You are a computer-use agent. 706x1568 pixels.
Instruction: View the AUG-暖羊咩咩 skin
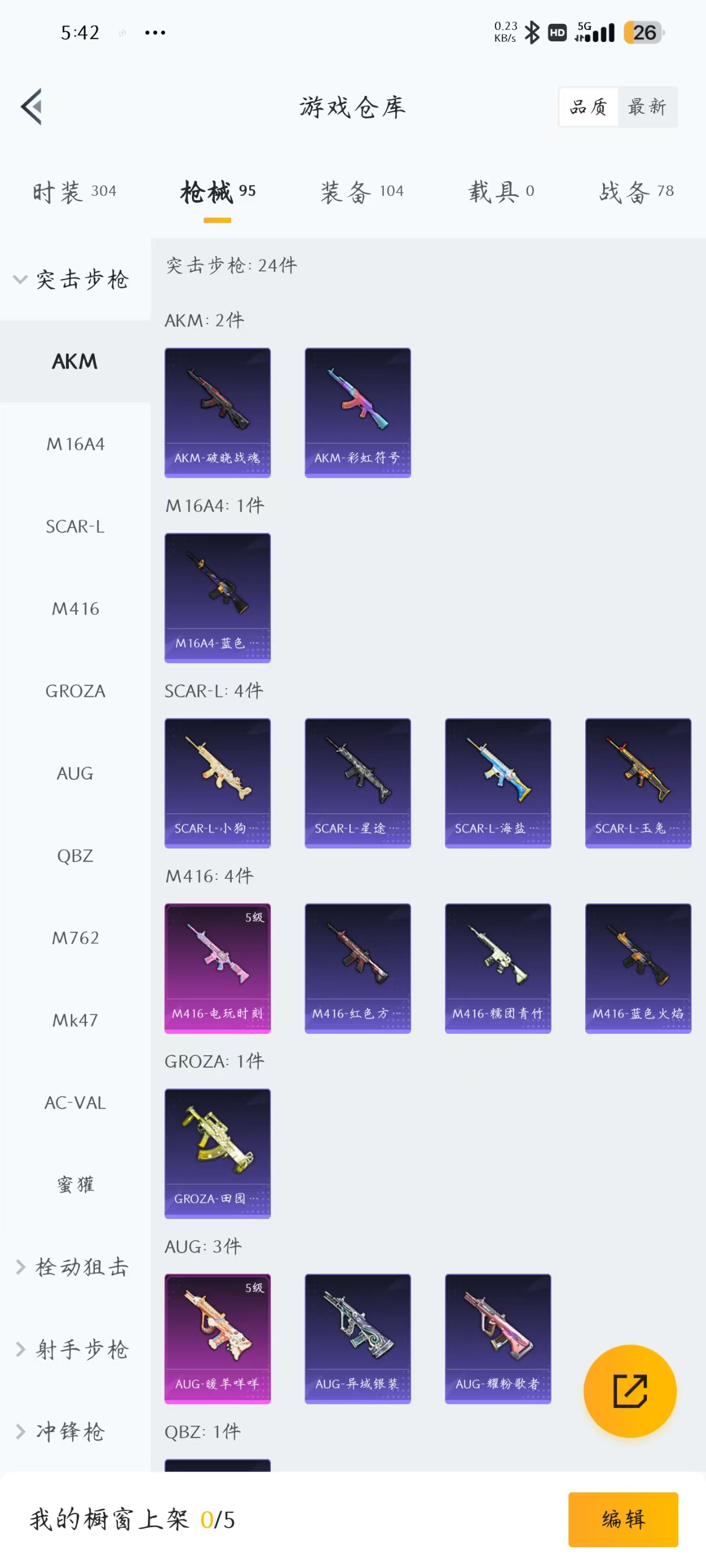tap(217, 1339)
